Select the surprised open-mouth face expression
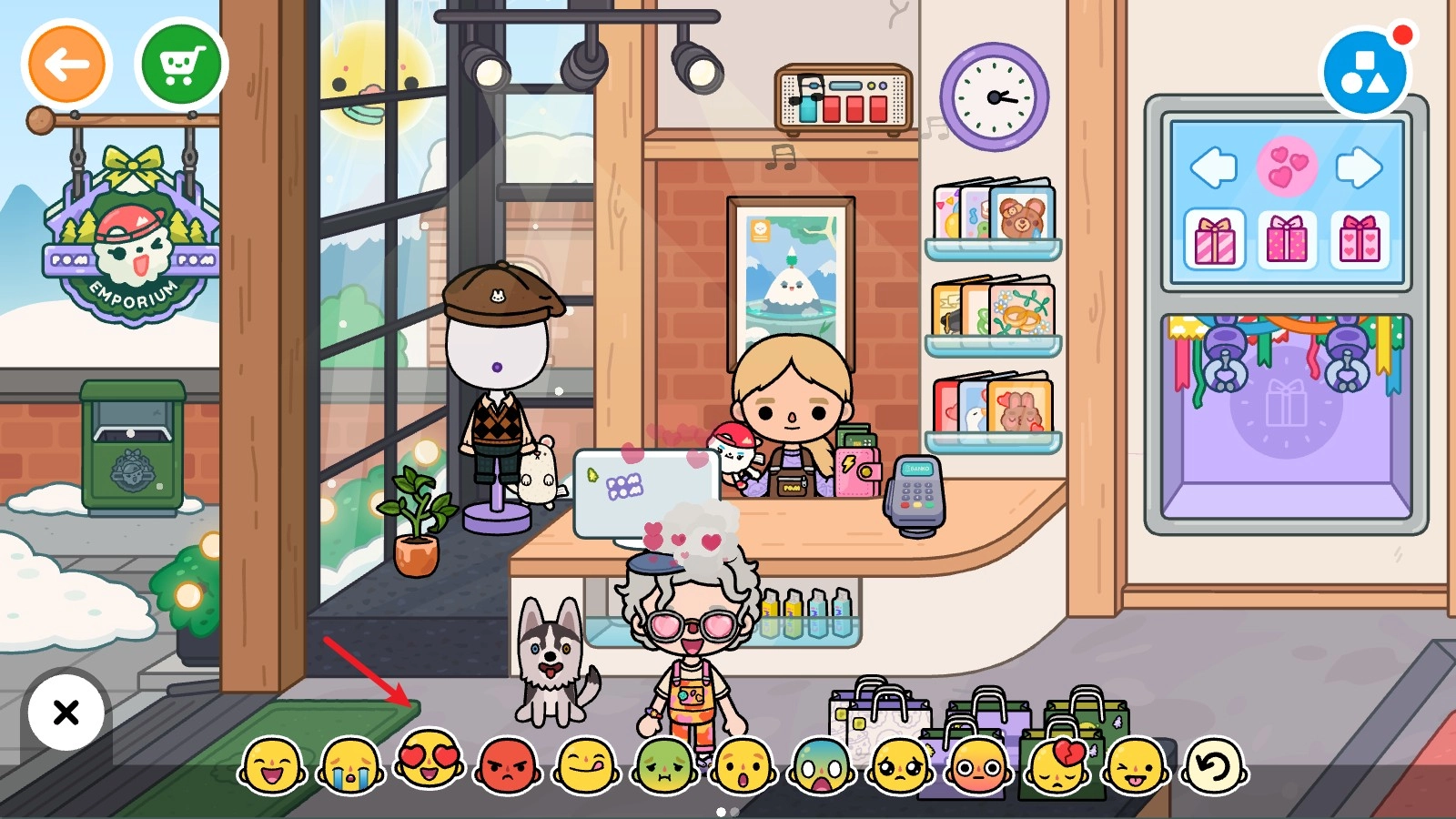 (743, 766)
